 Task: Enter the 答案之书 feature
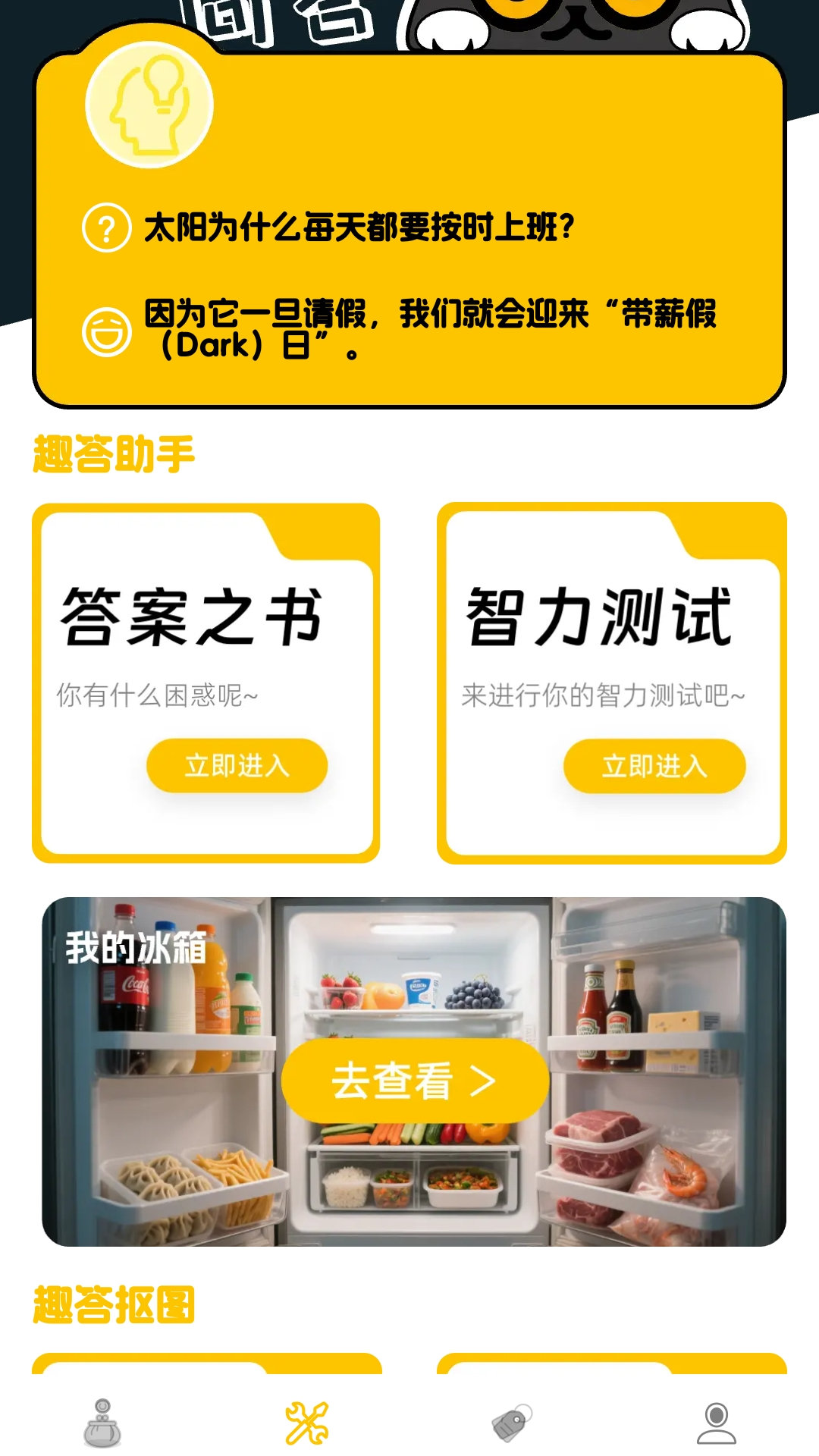tap(237, 766)
